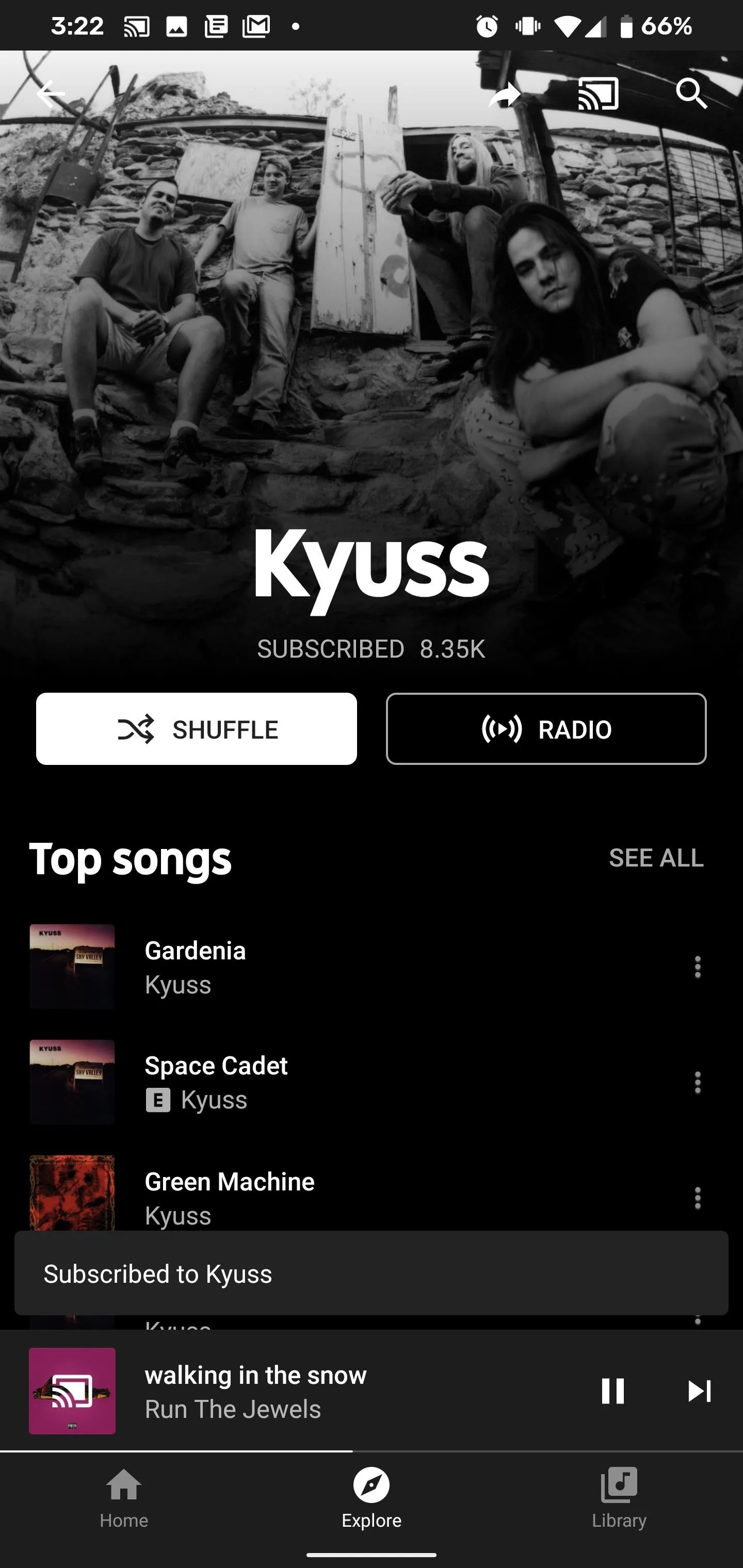Screen dimensions: 743x1568
Task: Open the cast device icon
Action: tap(598, 94)
